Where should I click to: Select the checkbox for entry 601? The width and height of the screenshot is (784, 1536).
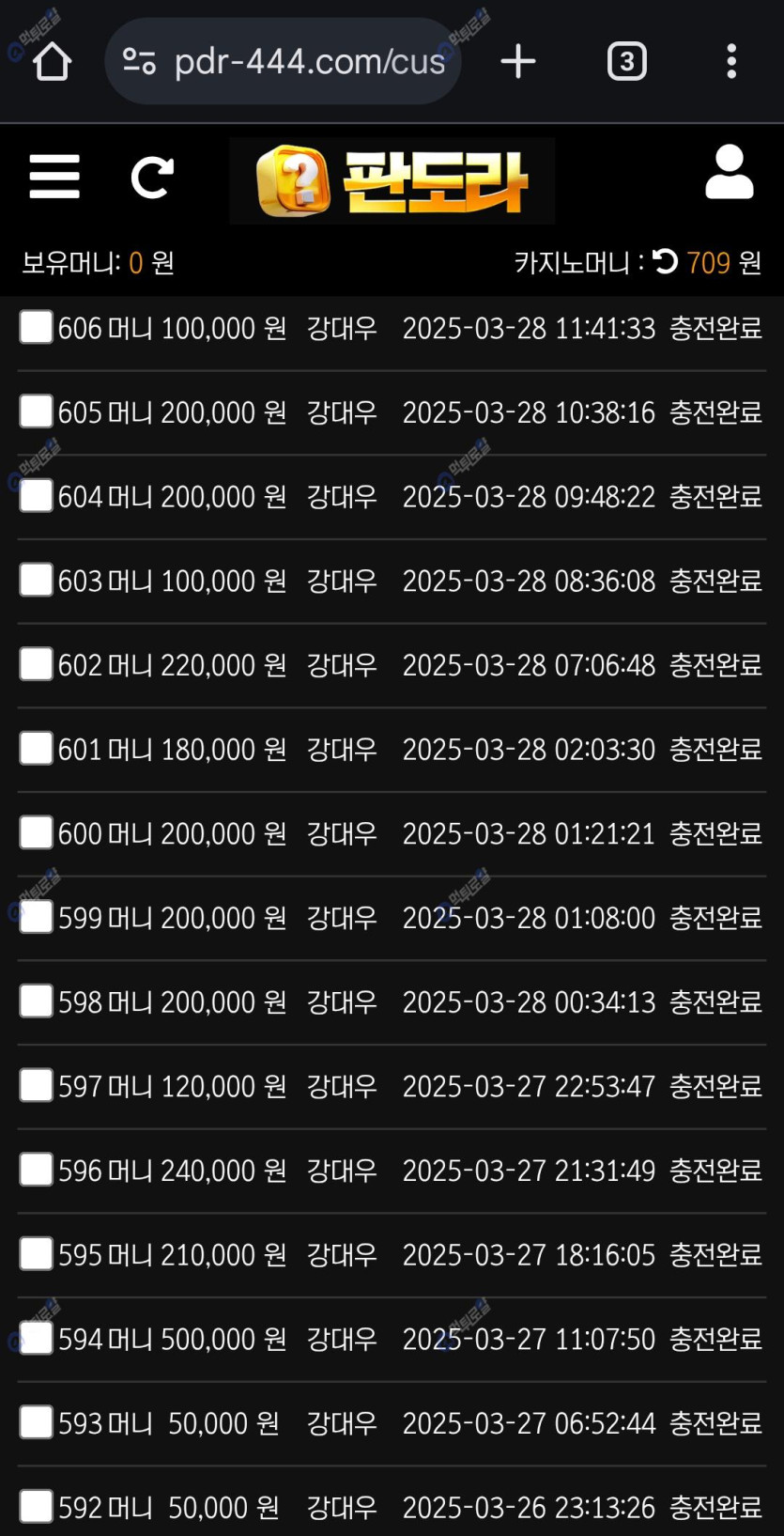point(37,748)
